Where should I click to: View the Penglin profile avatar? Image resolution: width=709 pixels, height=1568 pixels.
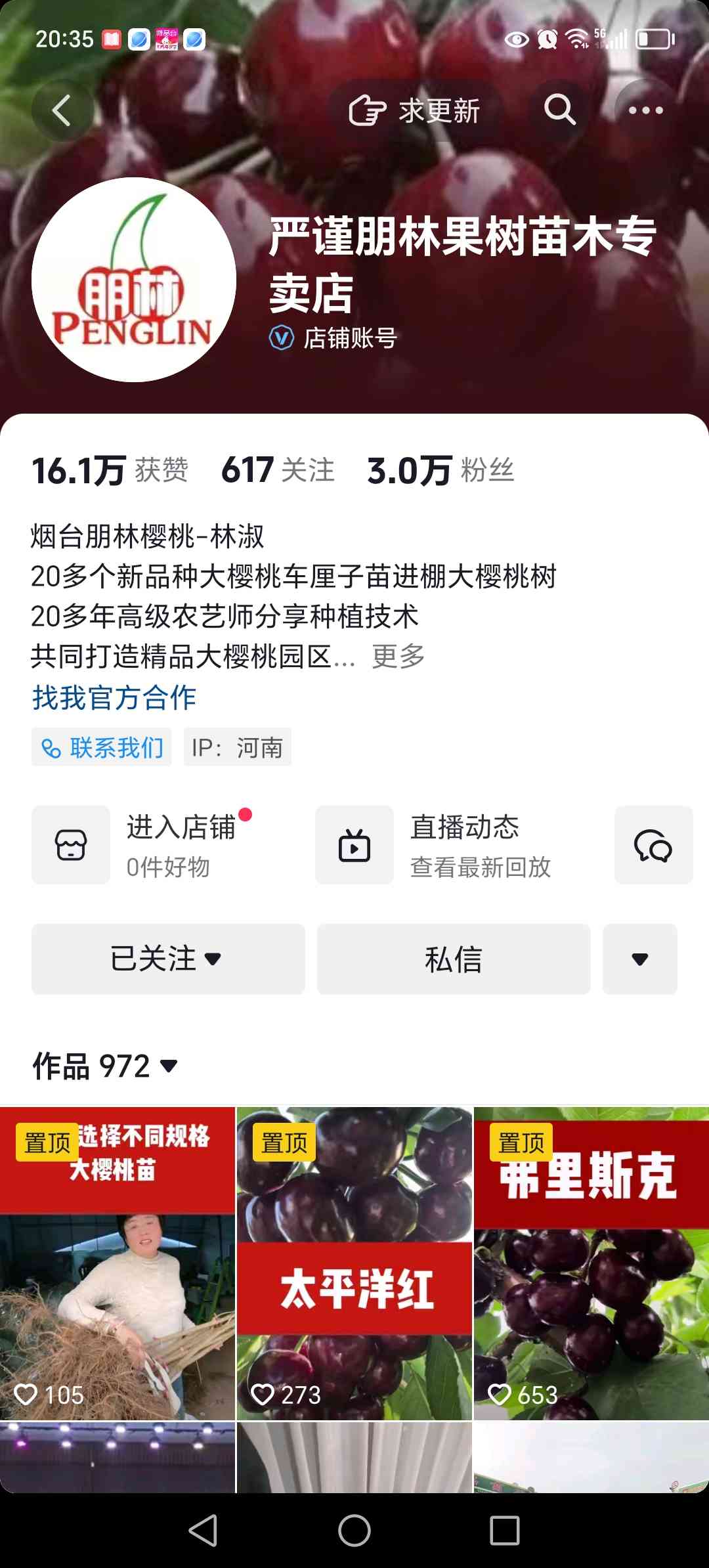click(134, 280)
